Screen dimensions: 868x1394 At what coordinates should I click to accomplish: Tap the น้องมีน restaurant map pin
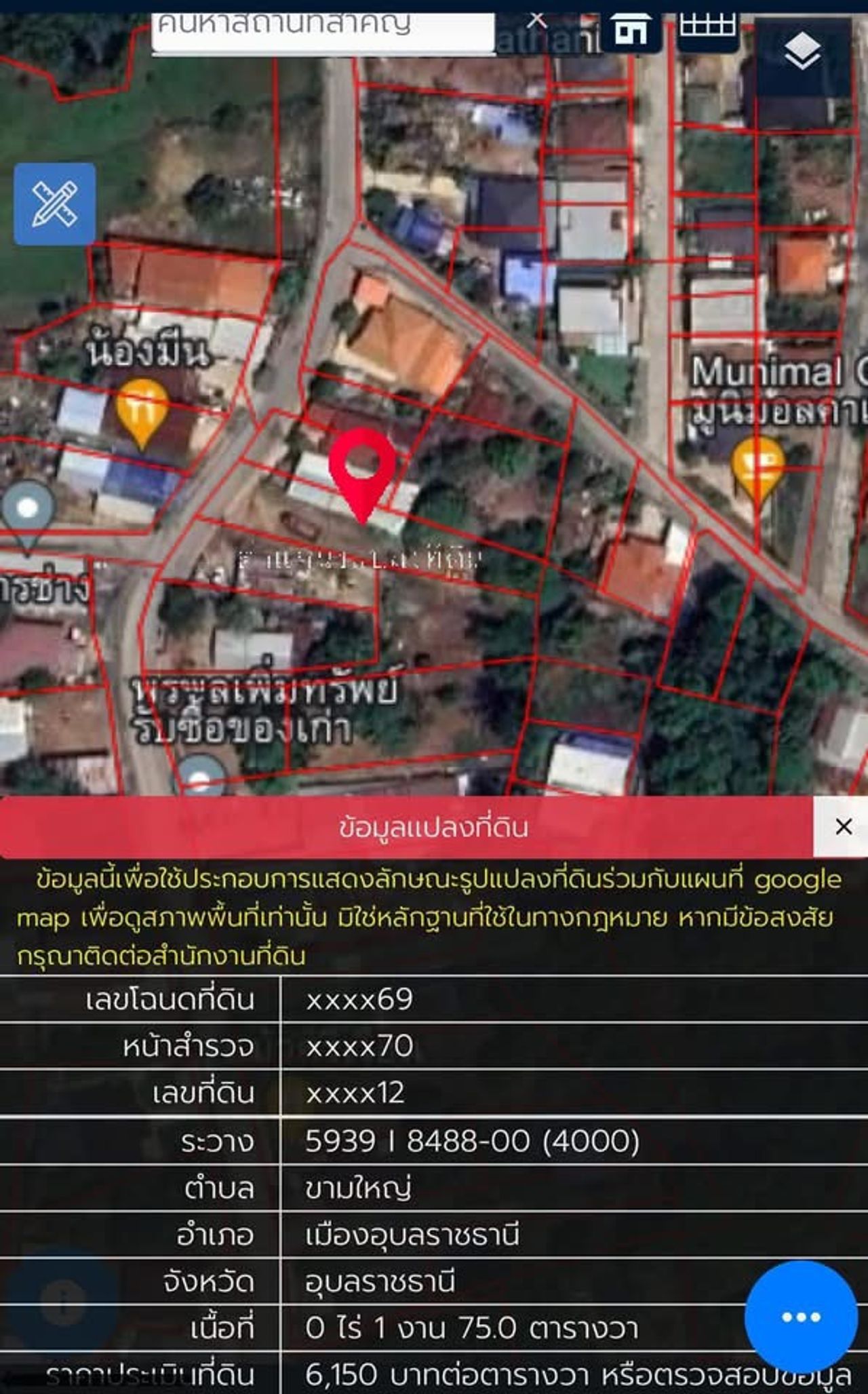point(142,410)
